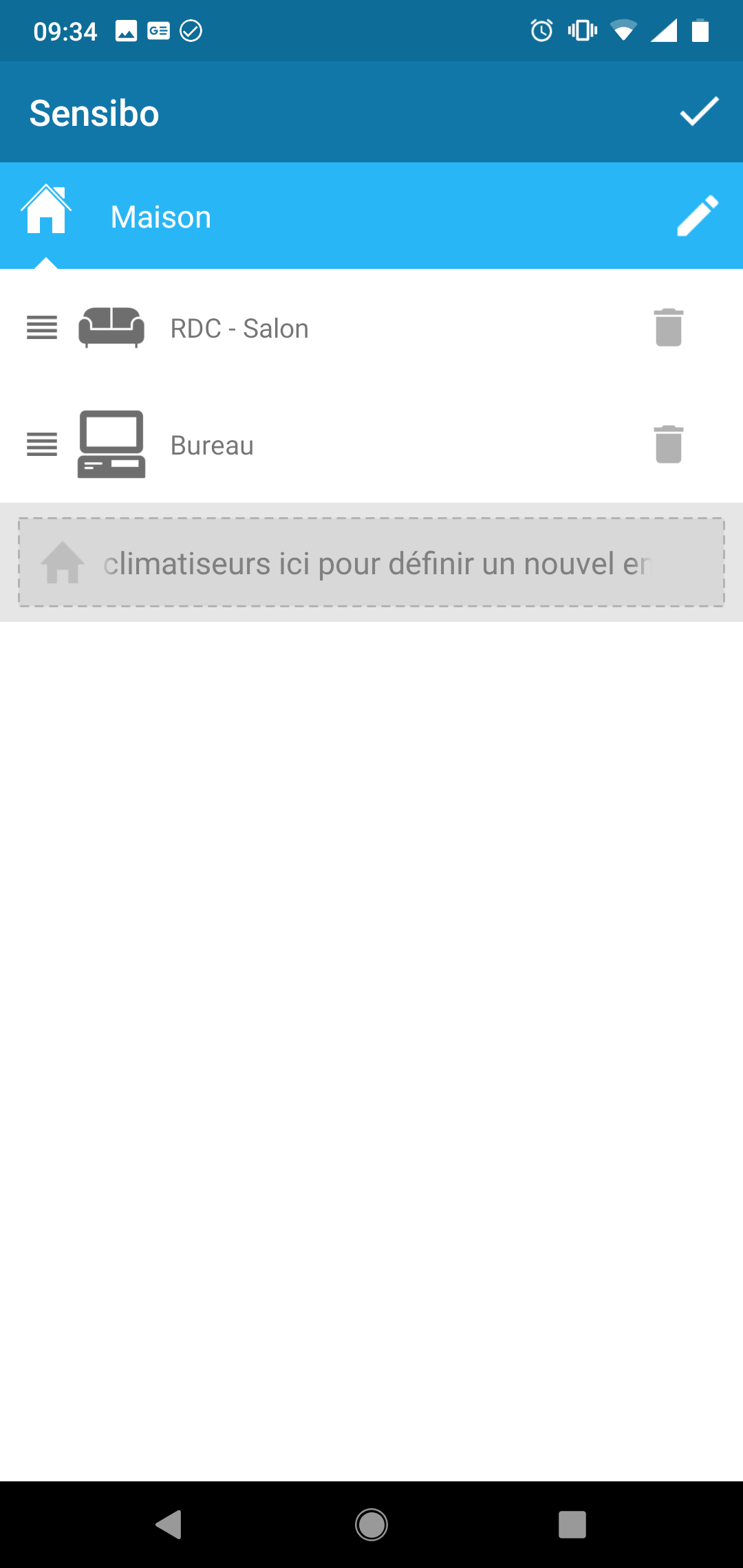Tap the reorder handle beside Bureau

[x=42, y=444]
